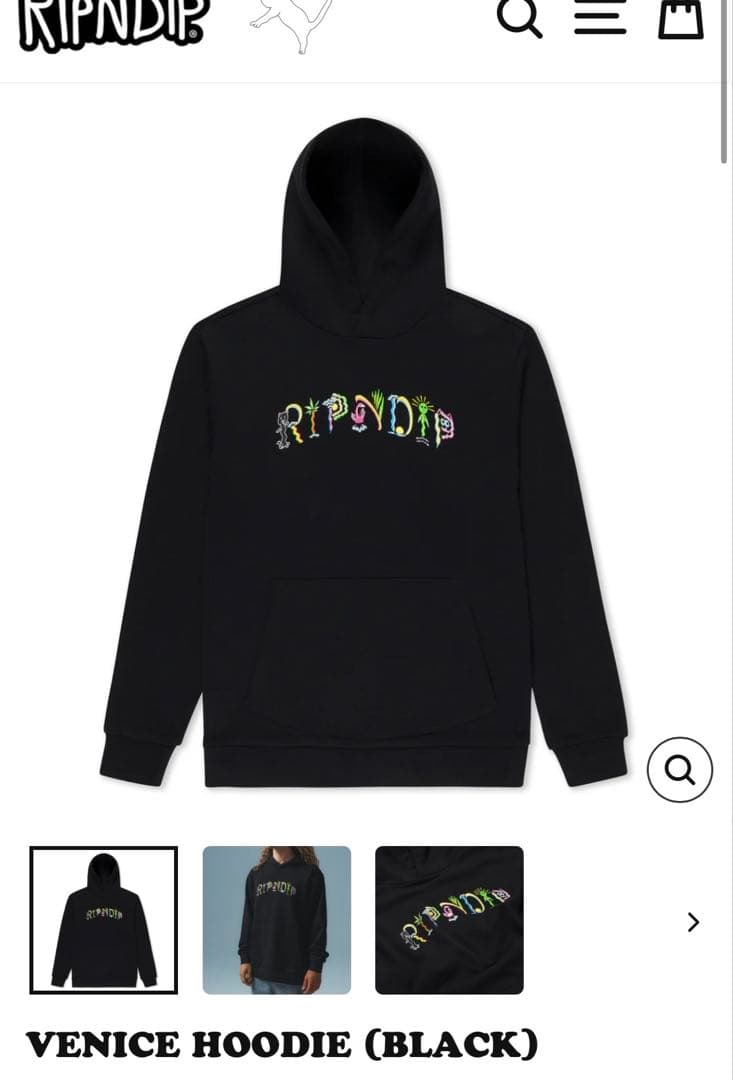Image resolution: width=733 pixels, height=1080 pixels.
Task: Tap the main black hoodie product image
Action: pyautogui.click(x=365, y=460)
